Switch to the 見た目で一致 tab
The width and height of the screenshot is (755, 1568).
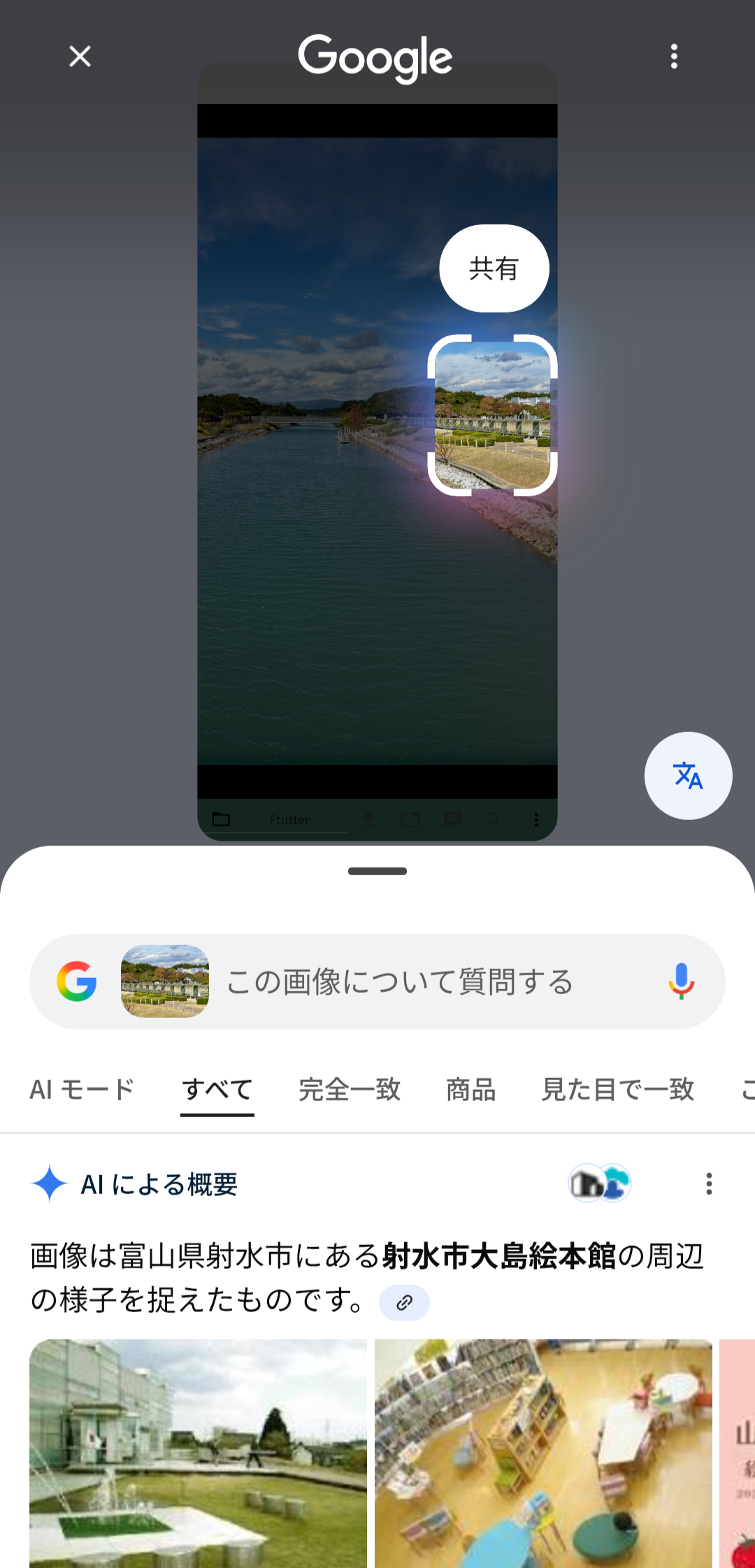pyautogui.click(x=618, y=1089)
